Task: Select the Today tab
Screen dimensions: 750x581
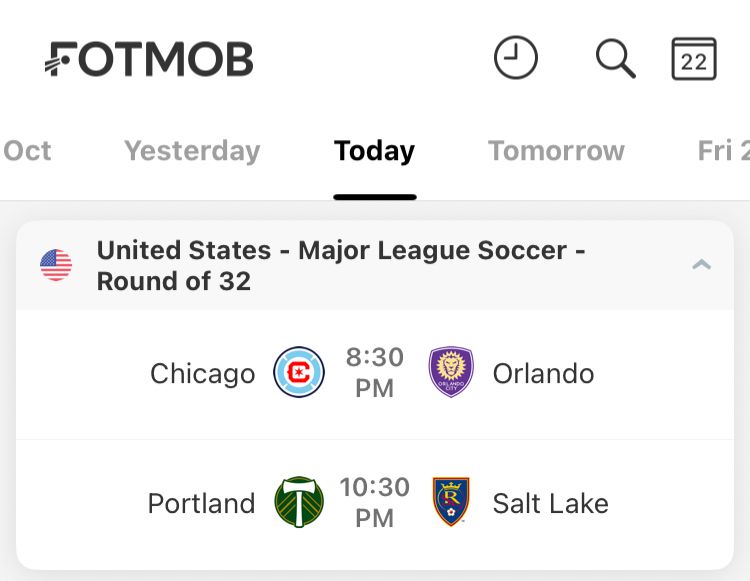Action: 374,151
